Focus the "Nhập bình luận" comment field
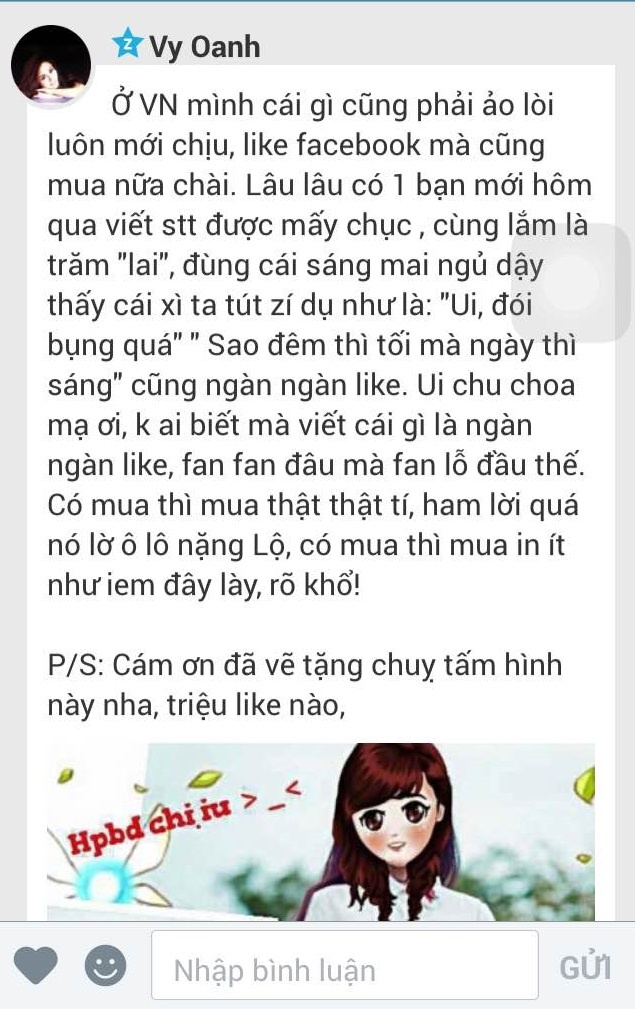The width and height of the screenshot is (635, 1009). point(344,966)
